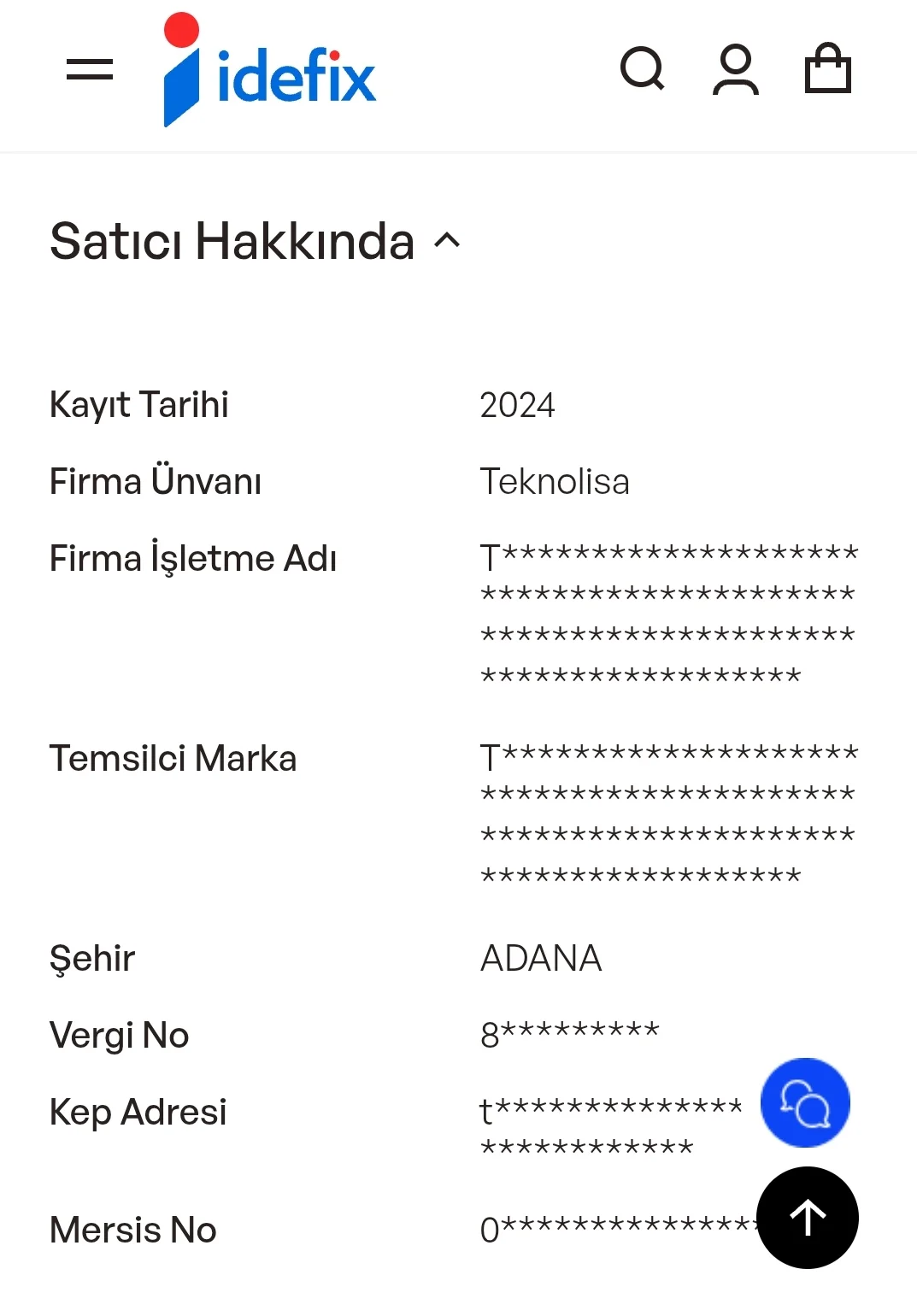Viewport: 917px width, 1316px height.
Task: Open the shopping bag
Action: point(828,68)
